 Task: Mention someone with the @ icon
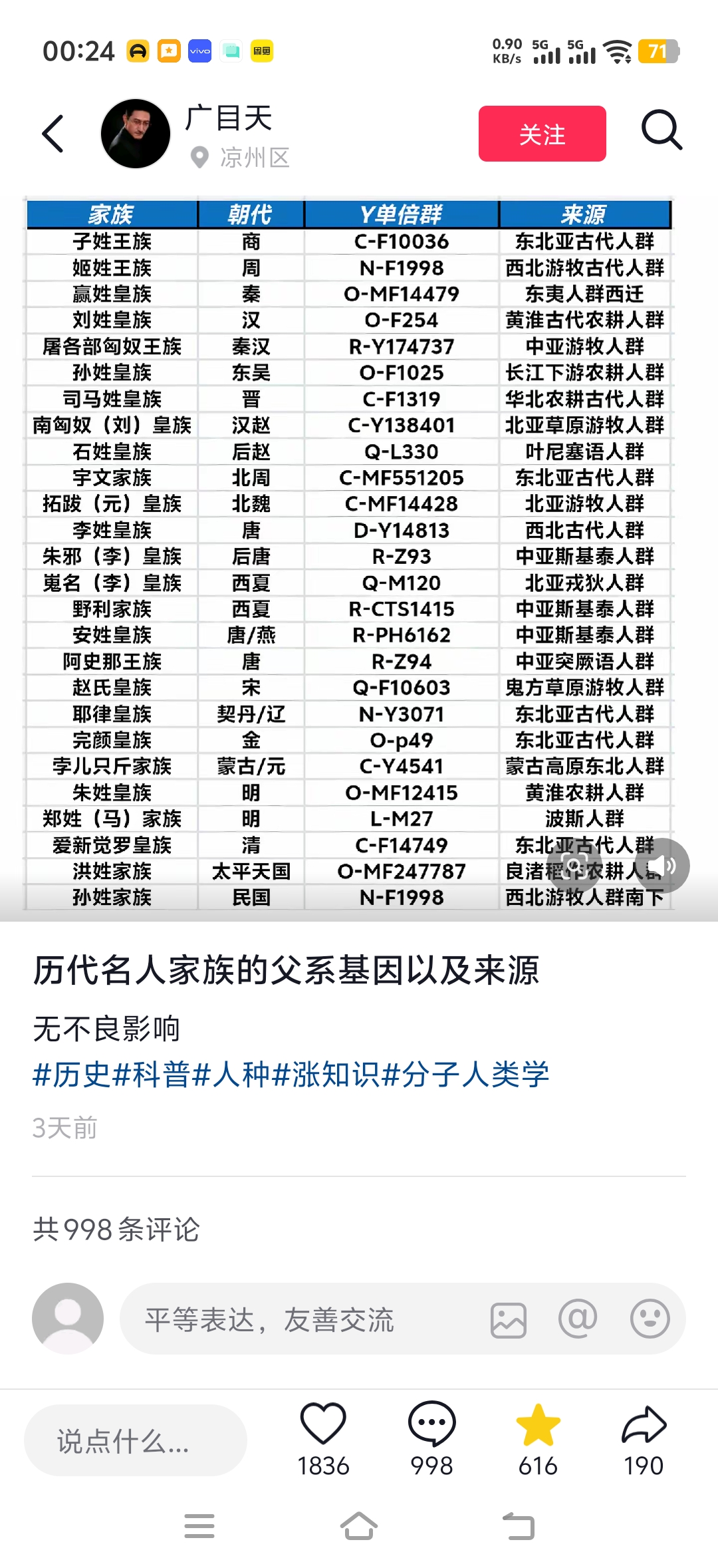click(x=578, y=1319)
